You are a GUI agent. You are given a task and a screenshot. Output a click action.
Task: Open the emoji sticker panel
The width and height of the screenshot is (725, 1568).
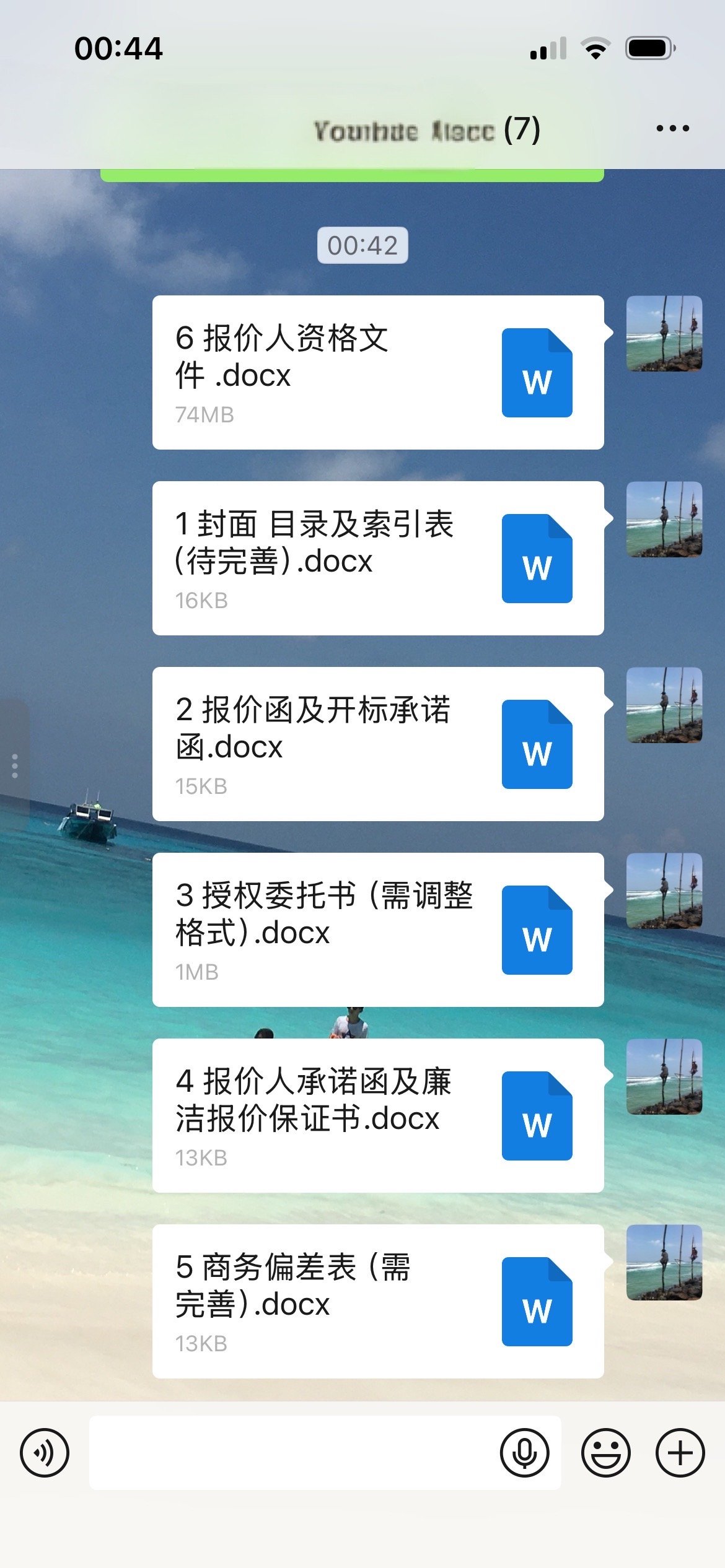[x=605, y=1452]
